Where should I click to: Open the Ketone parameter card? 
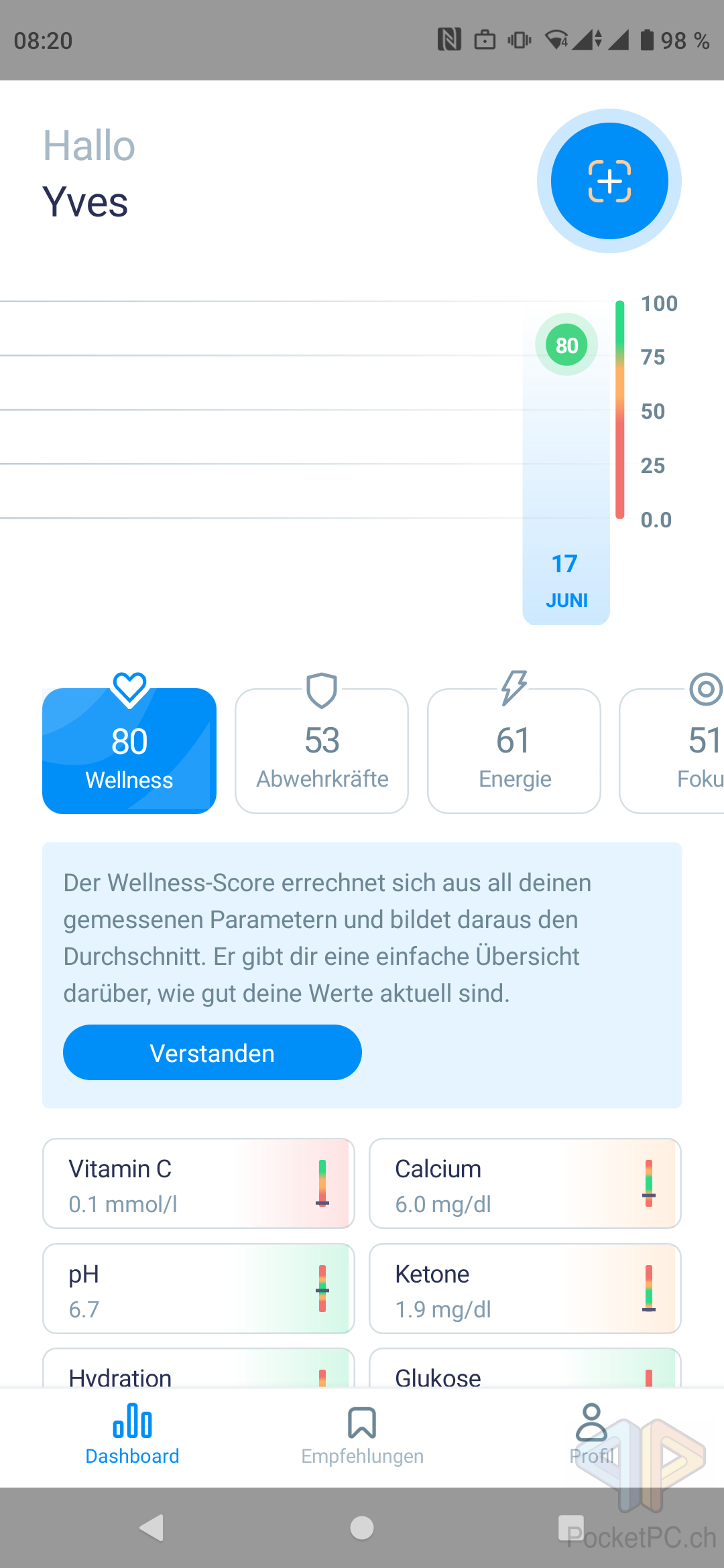[525, 1289]
